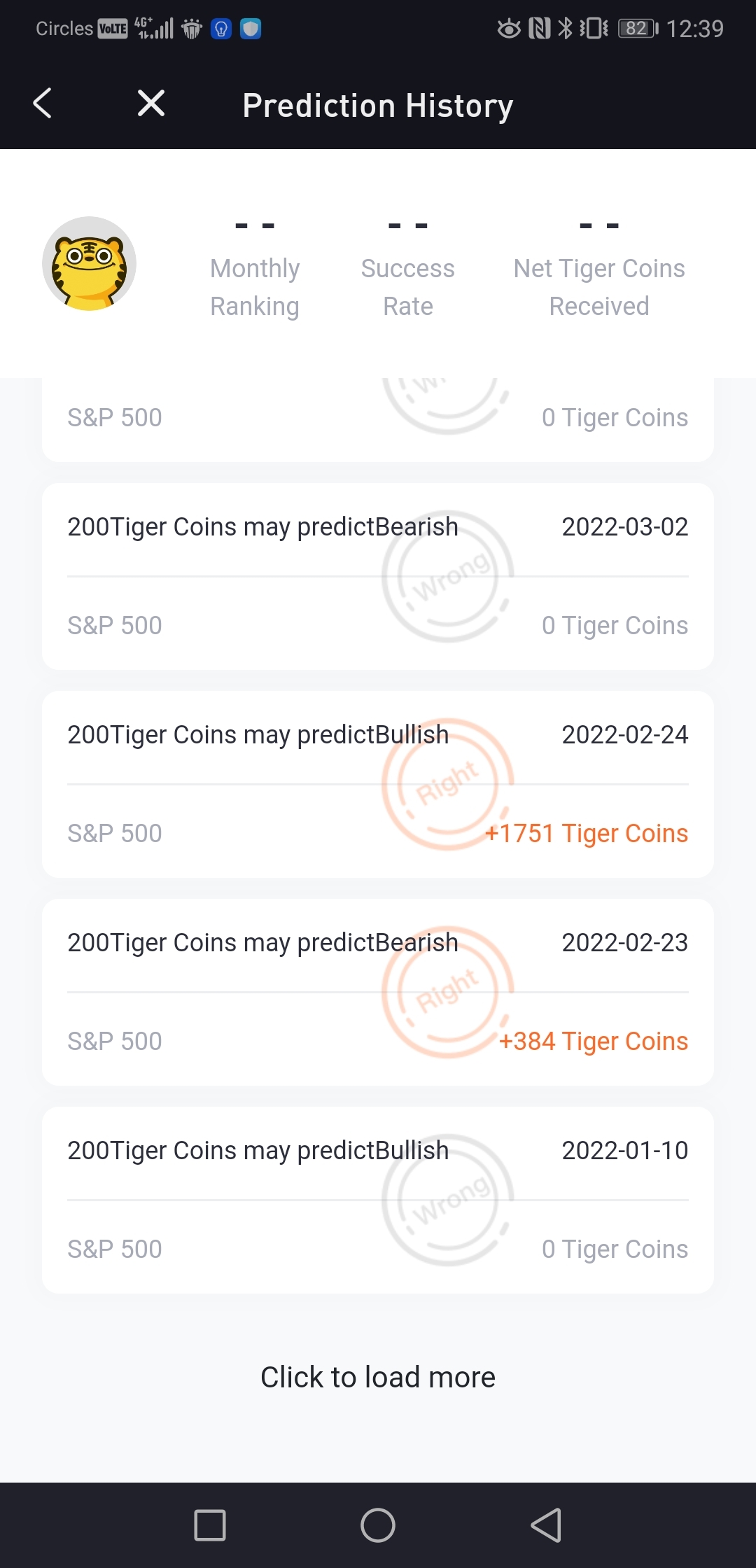This screenshot has height=1568, width=756.
Task: Open the system recent apps view
Action: [x=210, y=1525]
